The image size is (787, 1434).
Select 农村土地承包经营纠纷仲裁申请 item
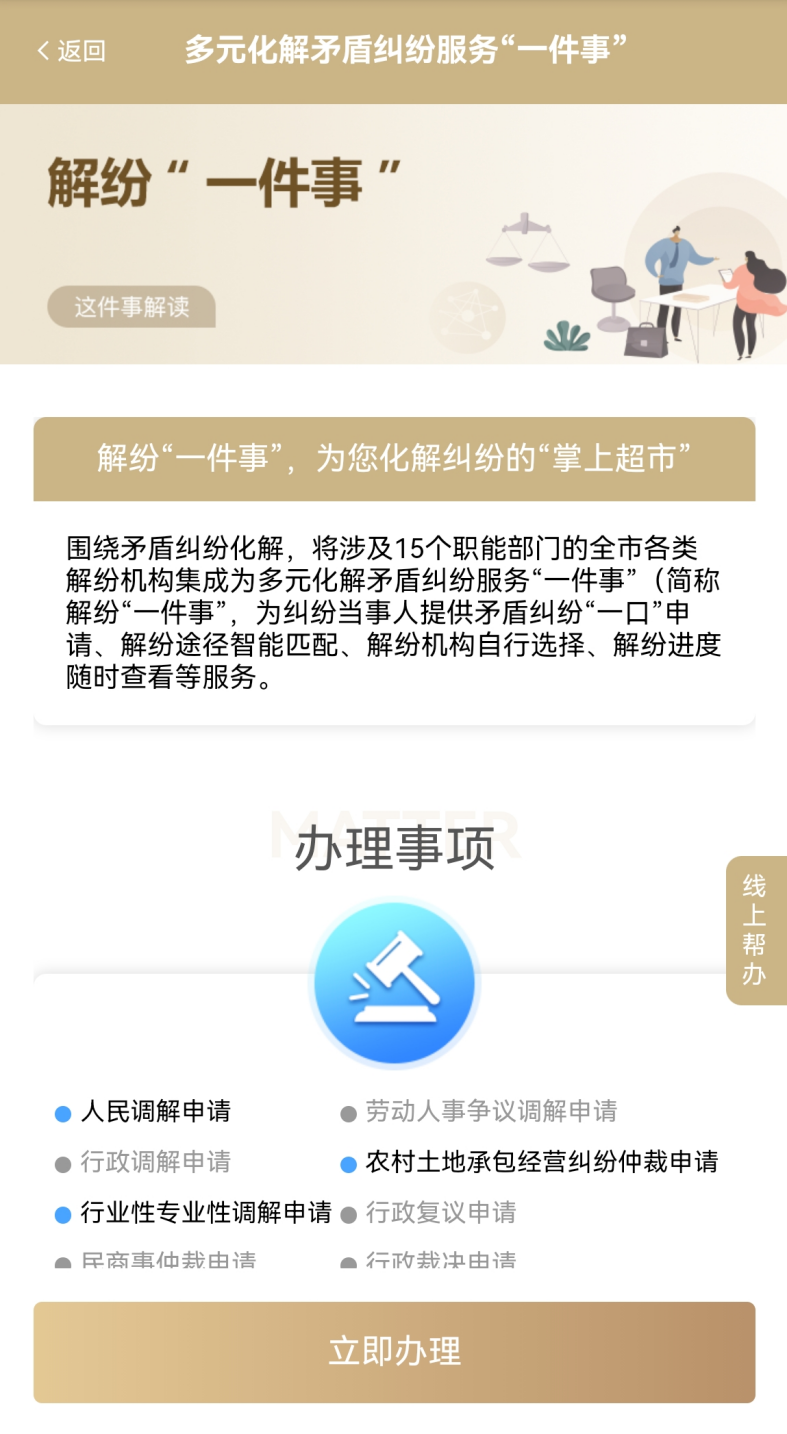(x=541, y=1162)
